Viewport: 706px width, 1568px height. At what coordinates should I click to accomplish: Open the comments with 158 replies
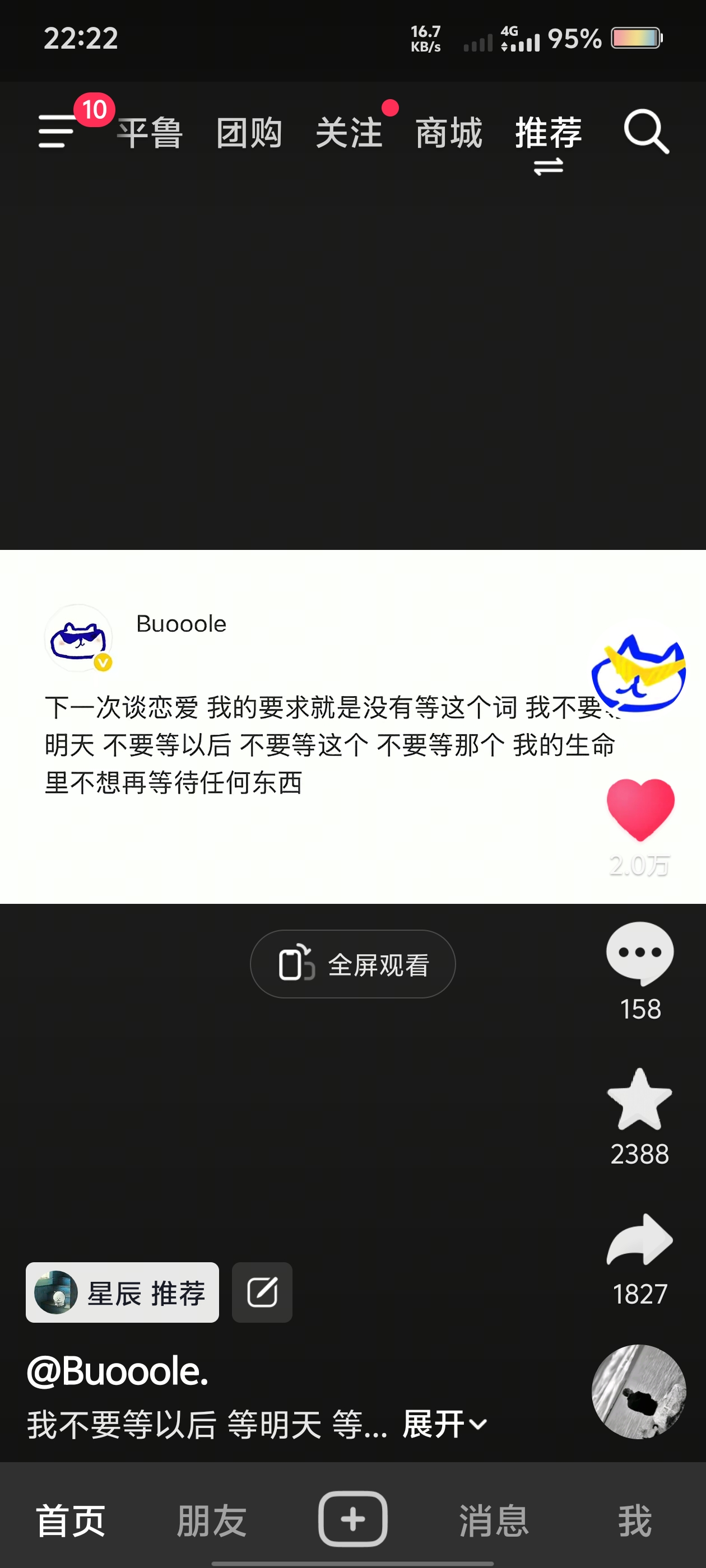tap(640, 954)
